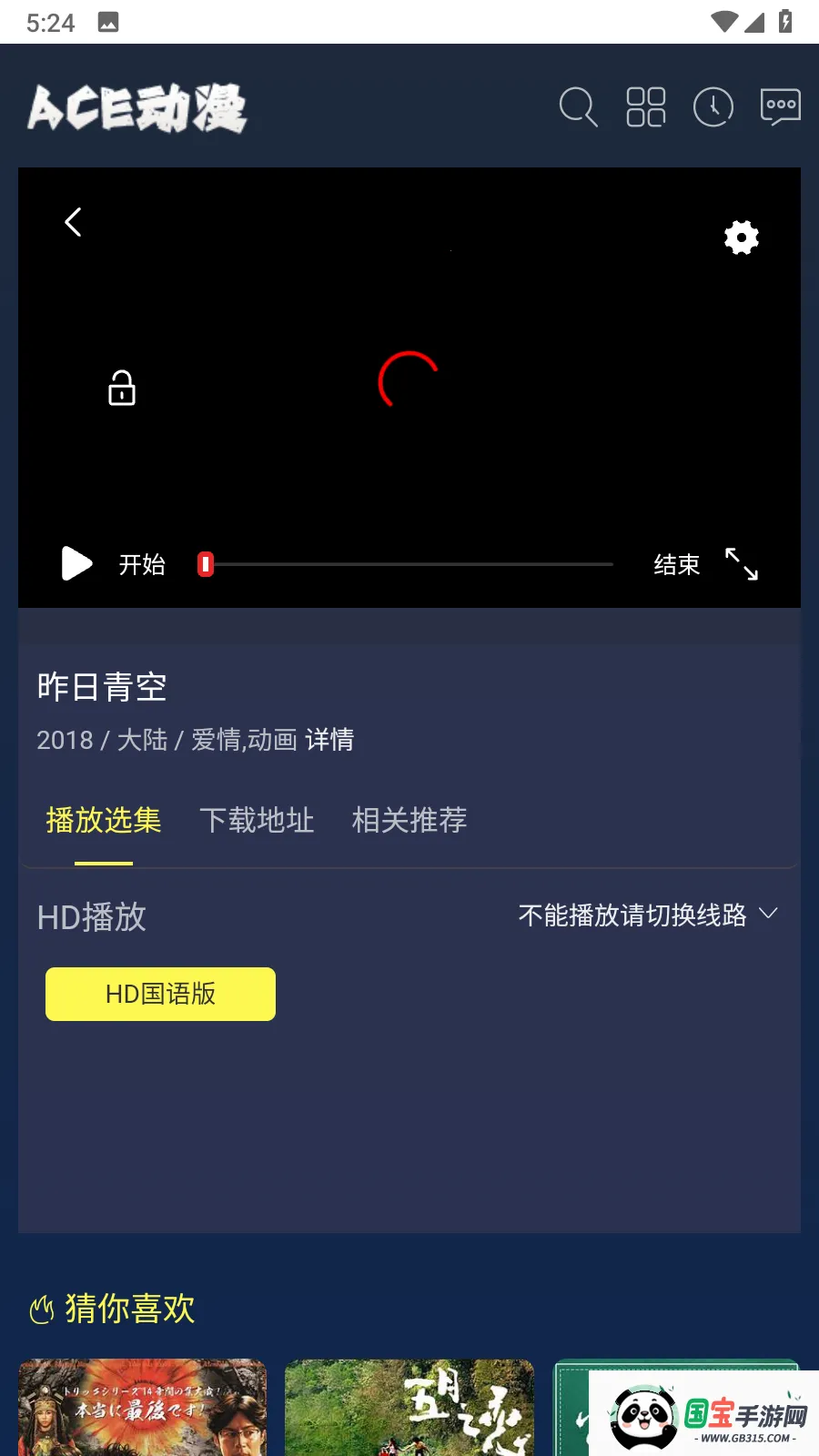Toggle the screen lock in the player
Image resolution: width=819 pixels, height=1456 pixels.
tap(120, 389)
